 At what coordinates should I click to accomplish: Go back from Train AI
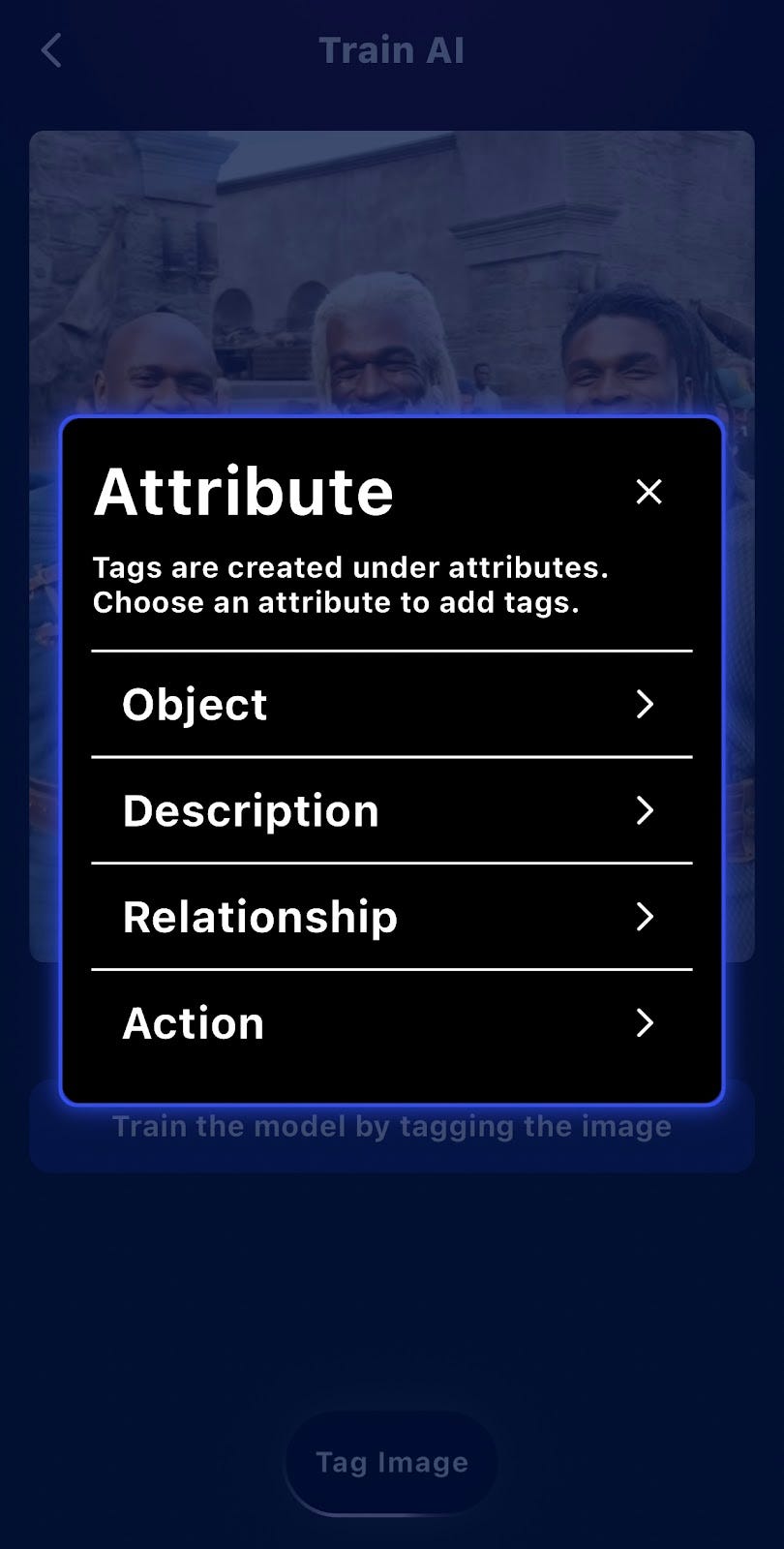tap(52, 50)
